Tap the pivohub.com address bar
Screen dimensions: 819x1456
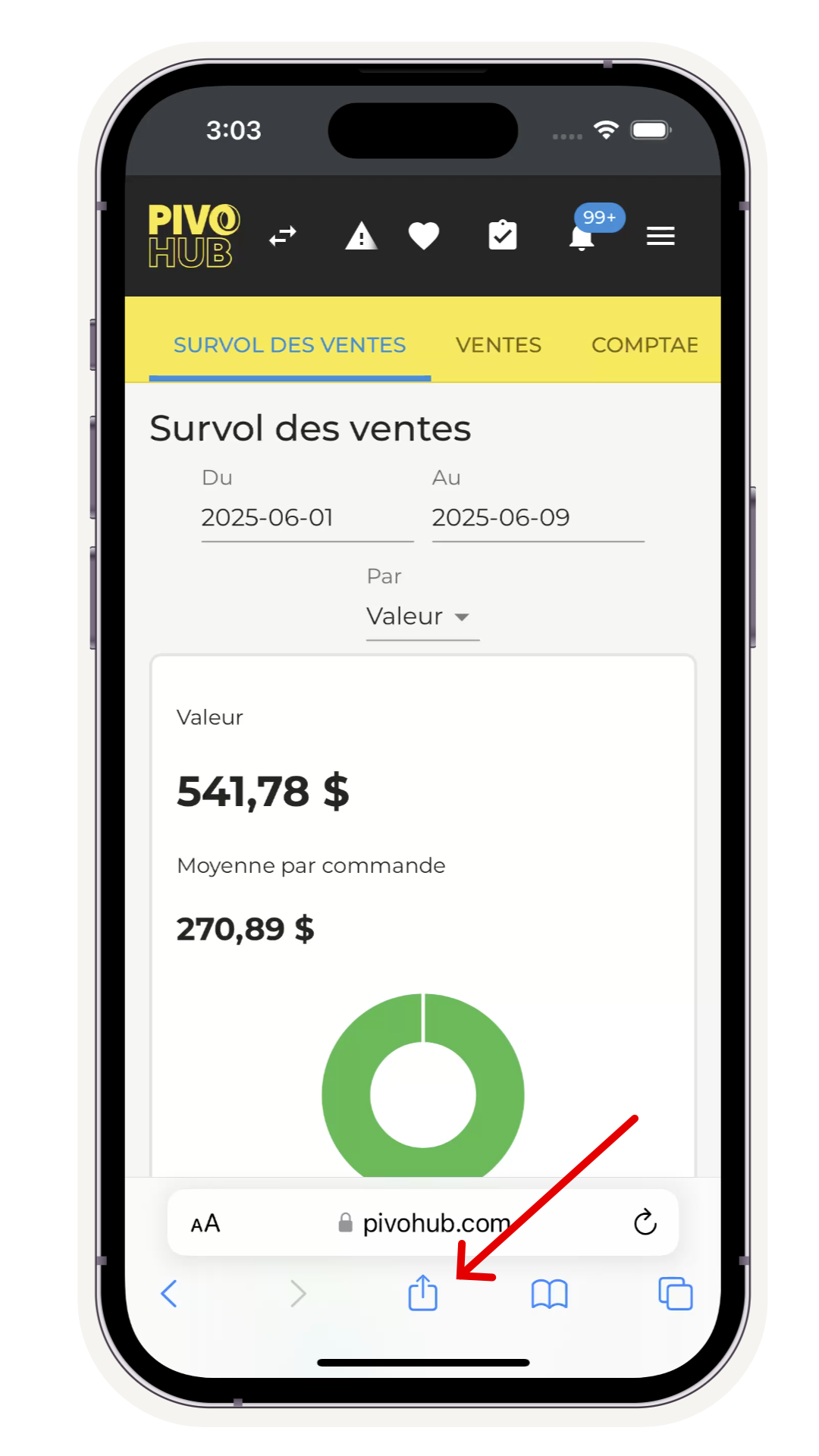(425, 1223)
